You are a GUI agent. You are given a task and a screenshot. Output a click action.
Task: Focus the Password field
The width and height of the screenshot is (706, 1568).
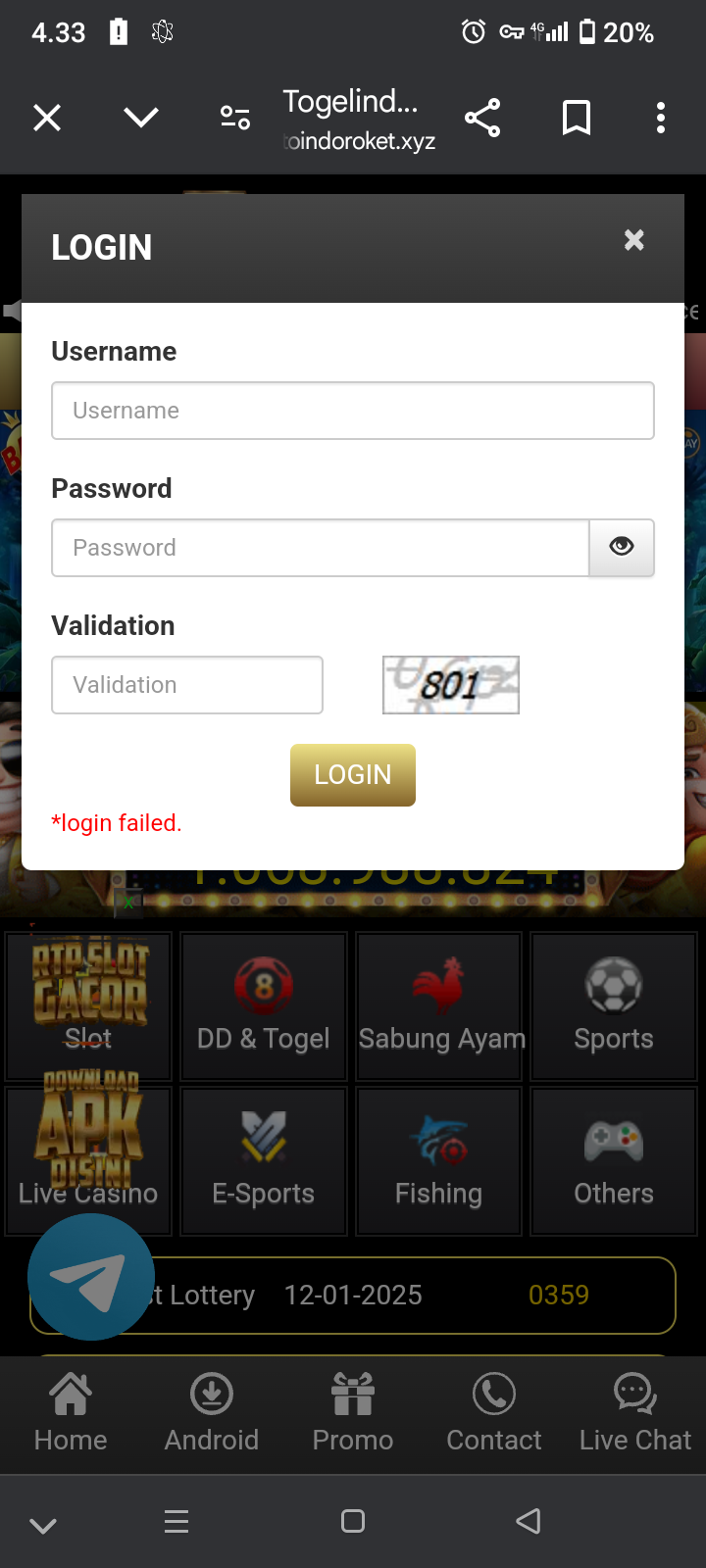point(320,548)
